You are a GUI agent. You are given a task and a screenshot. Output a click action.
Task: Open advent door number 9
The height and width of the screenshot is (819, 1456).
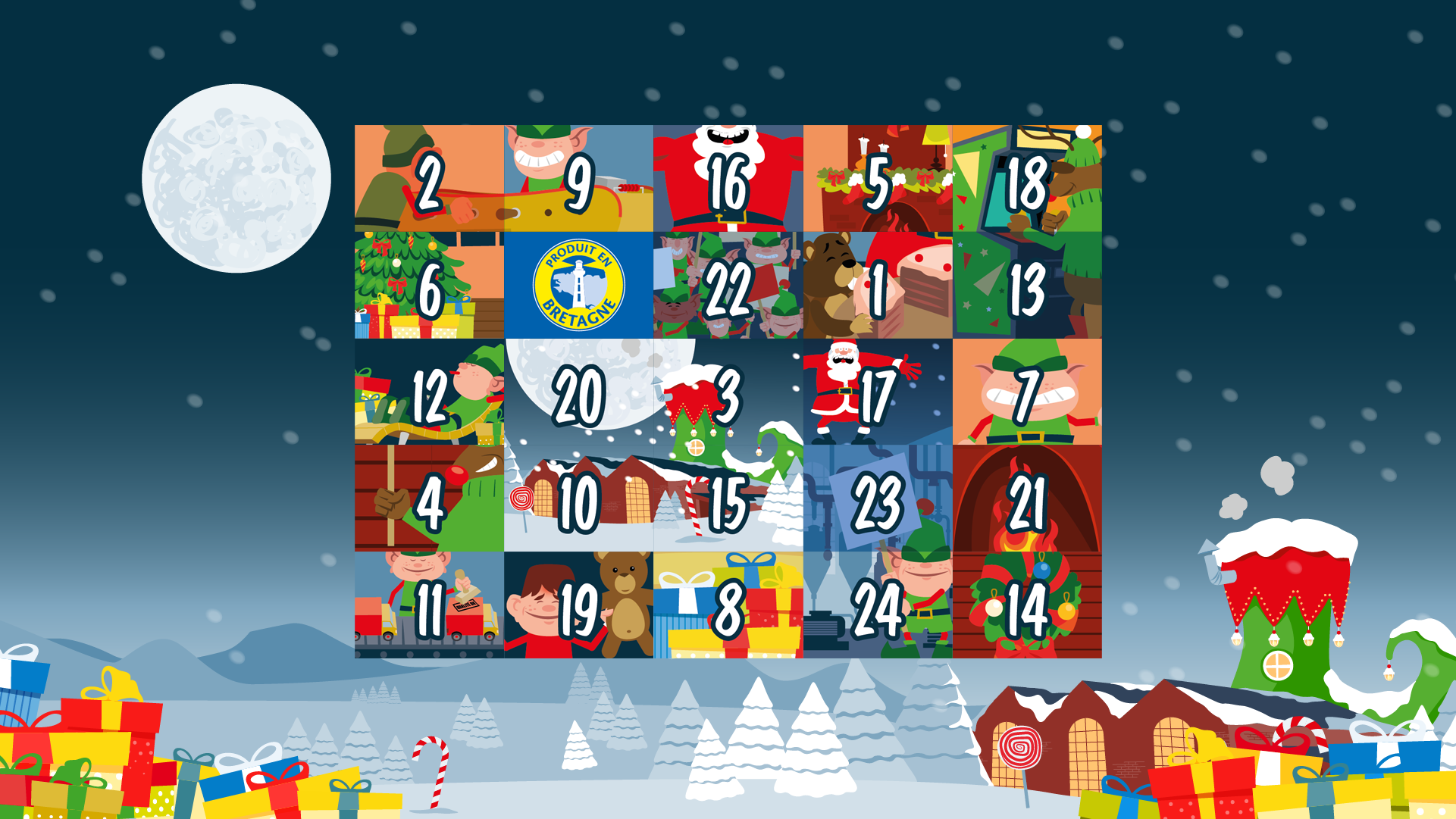point(578,179)
